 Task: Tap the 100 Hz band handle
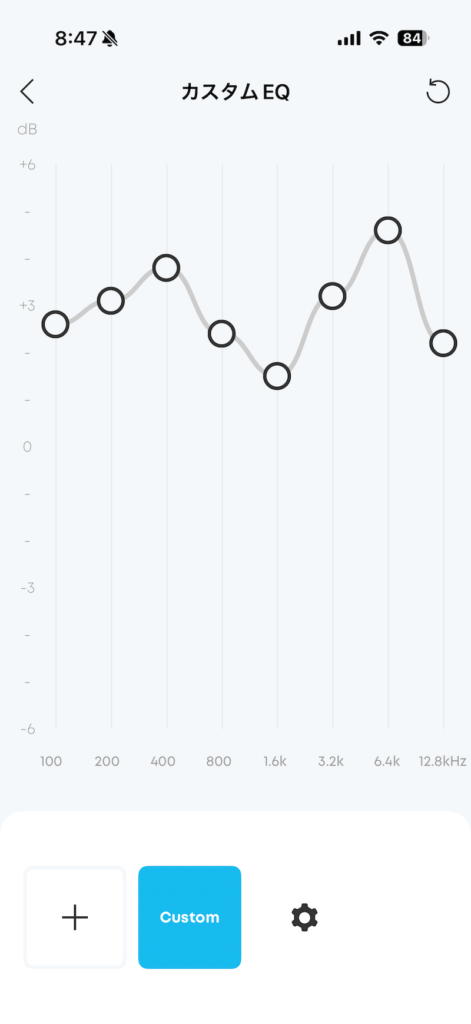(56, 324)
